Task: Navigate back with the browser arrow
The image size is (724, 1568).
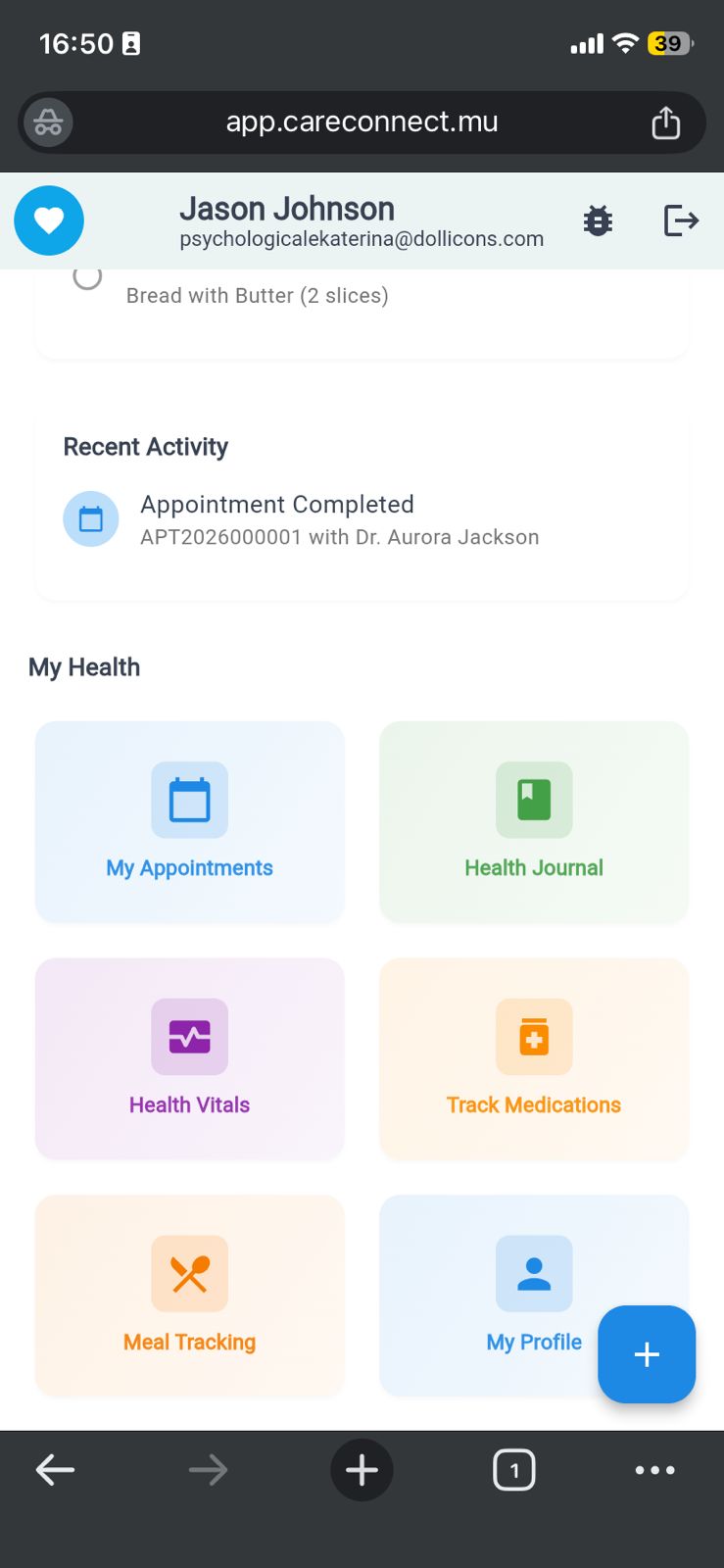Action: (x=55, y=1469)
